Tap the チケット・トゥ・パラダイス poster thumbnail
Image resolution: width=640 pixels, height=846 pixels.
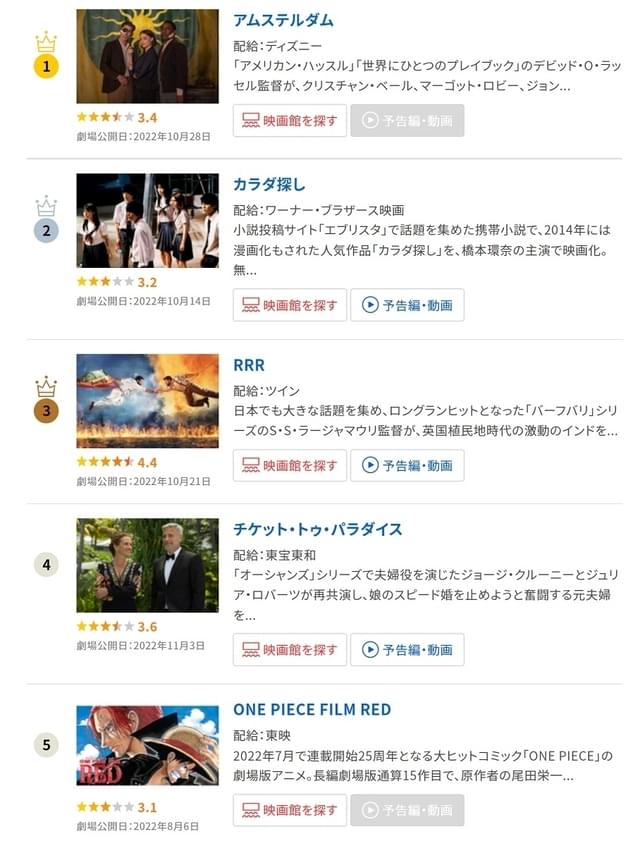click(x=147, y=565)
